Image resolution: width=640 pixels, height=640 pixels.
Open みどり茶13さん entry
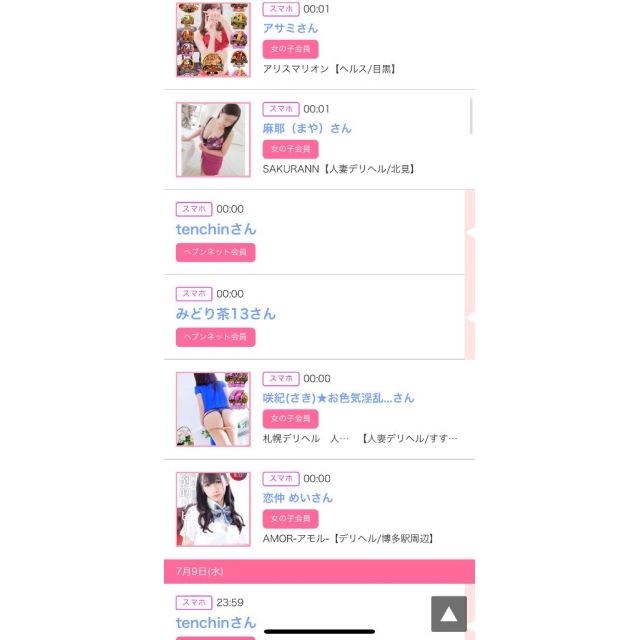pos(226,314)
